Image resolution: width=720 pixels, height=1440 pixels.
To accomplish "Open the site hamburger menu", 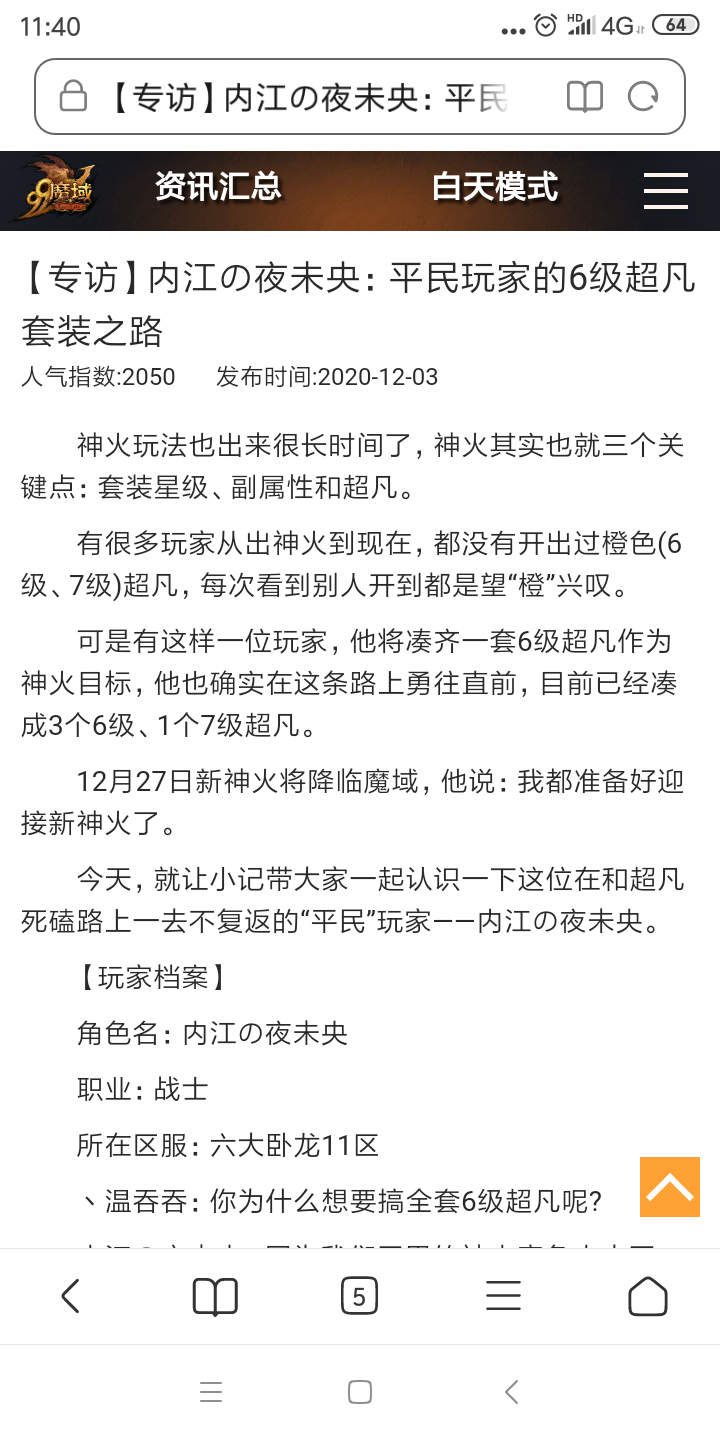I will [666, 190].
